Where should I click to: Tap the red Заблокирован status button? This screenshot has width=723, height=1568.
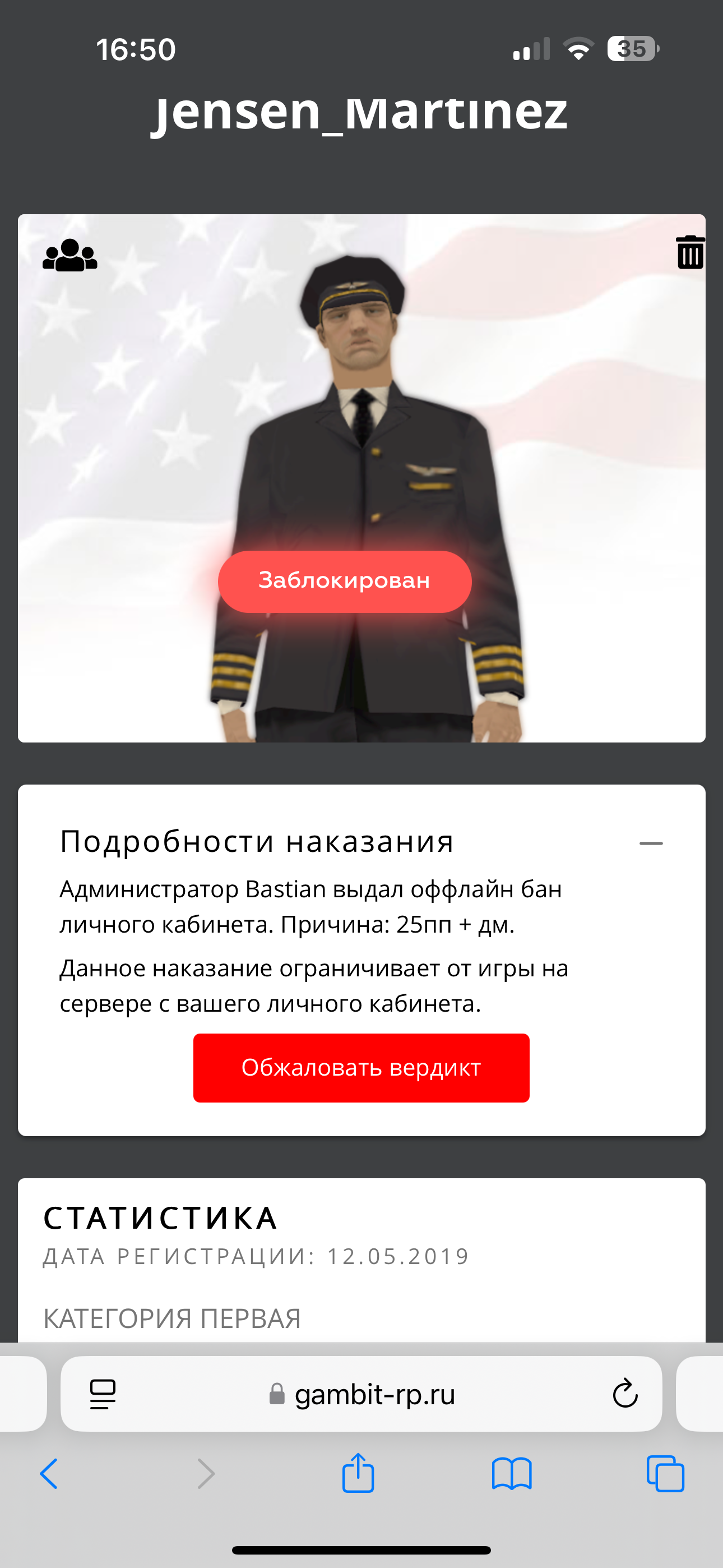345,582
